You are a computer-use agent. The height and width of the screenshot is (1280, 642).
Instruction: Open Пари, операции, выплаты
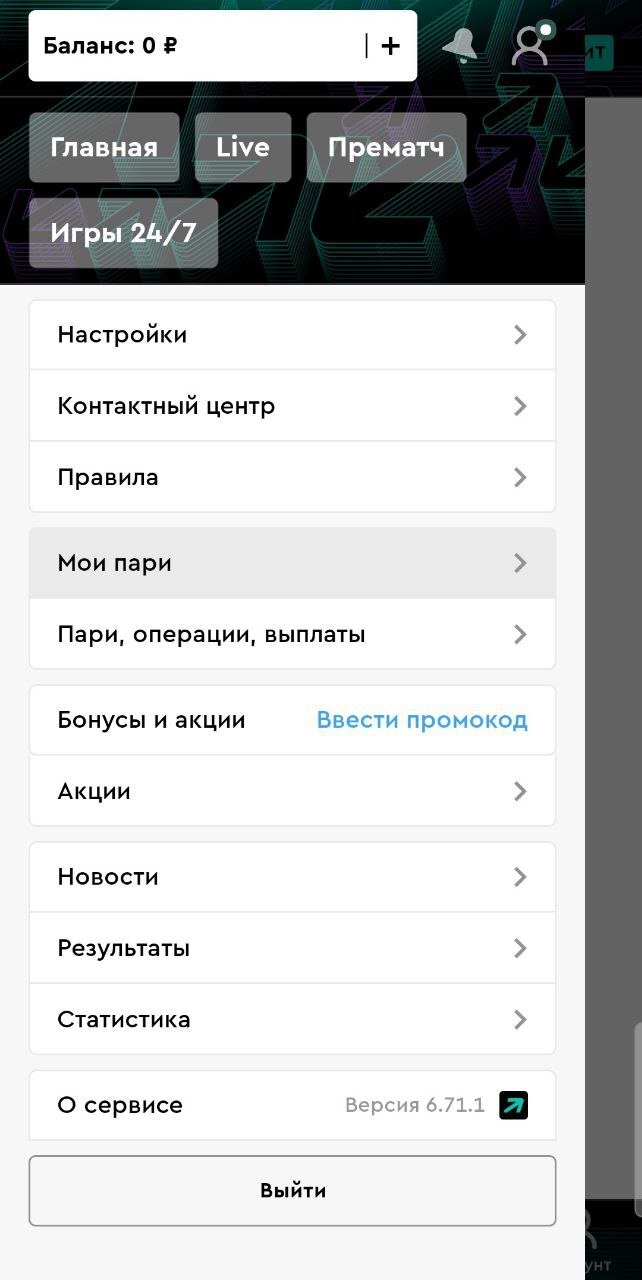coord(292,634)
